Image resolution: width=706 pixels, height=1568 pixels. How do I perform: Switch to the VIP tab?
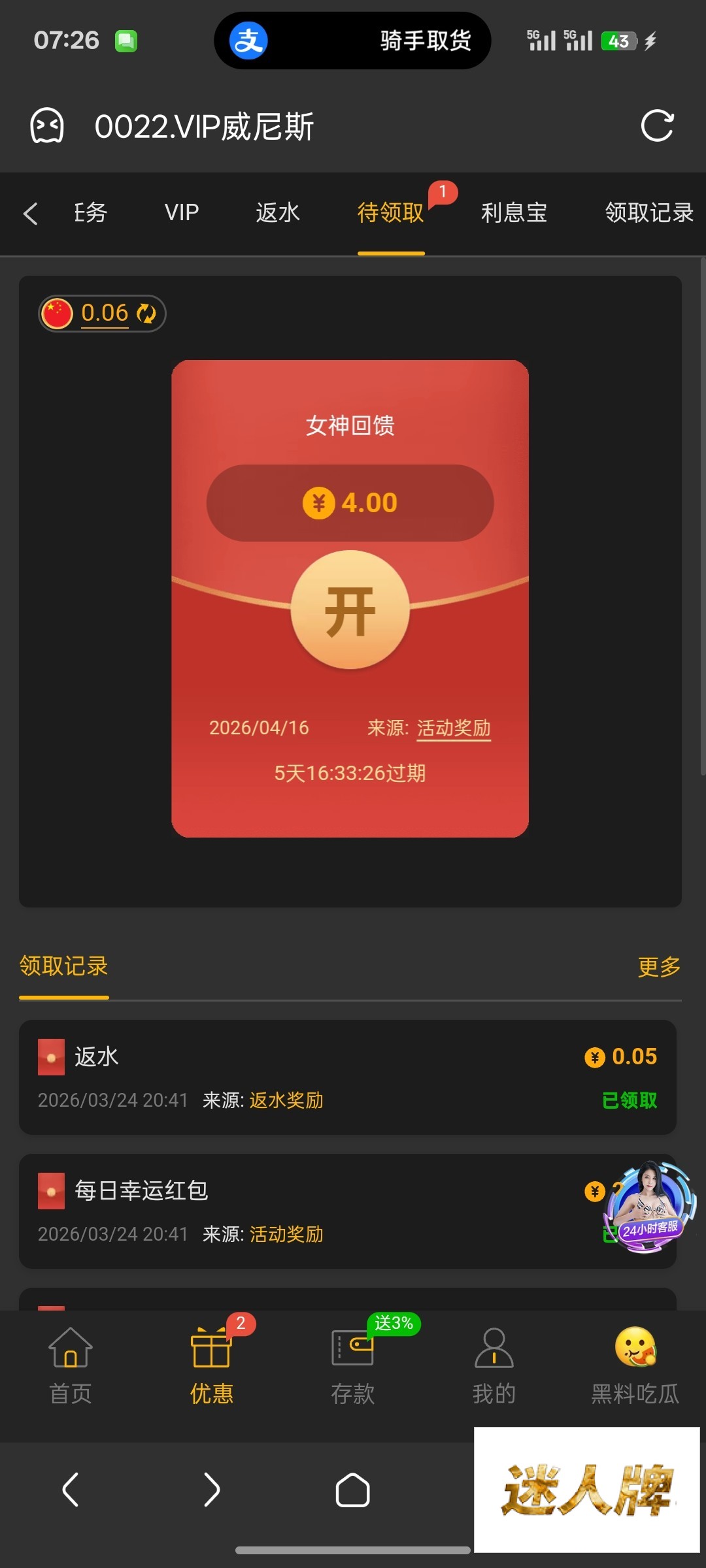181,213
